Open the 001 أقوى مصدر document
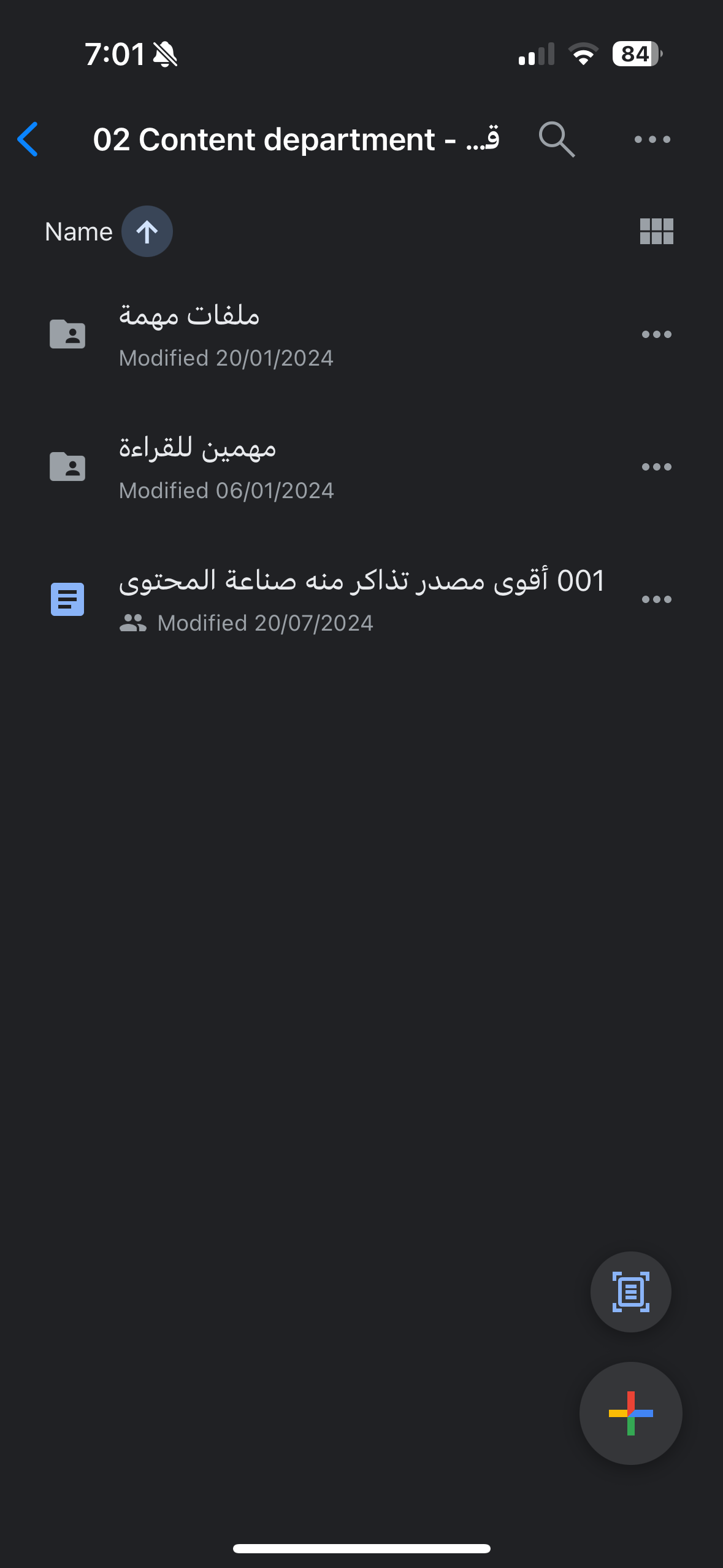 point(362,598)
